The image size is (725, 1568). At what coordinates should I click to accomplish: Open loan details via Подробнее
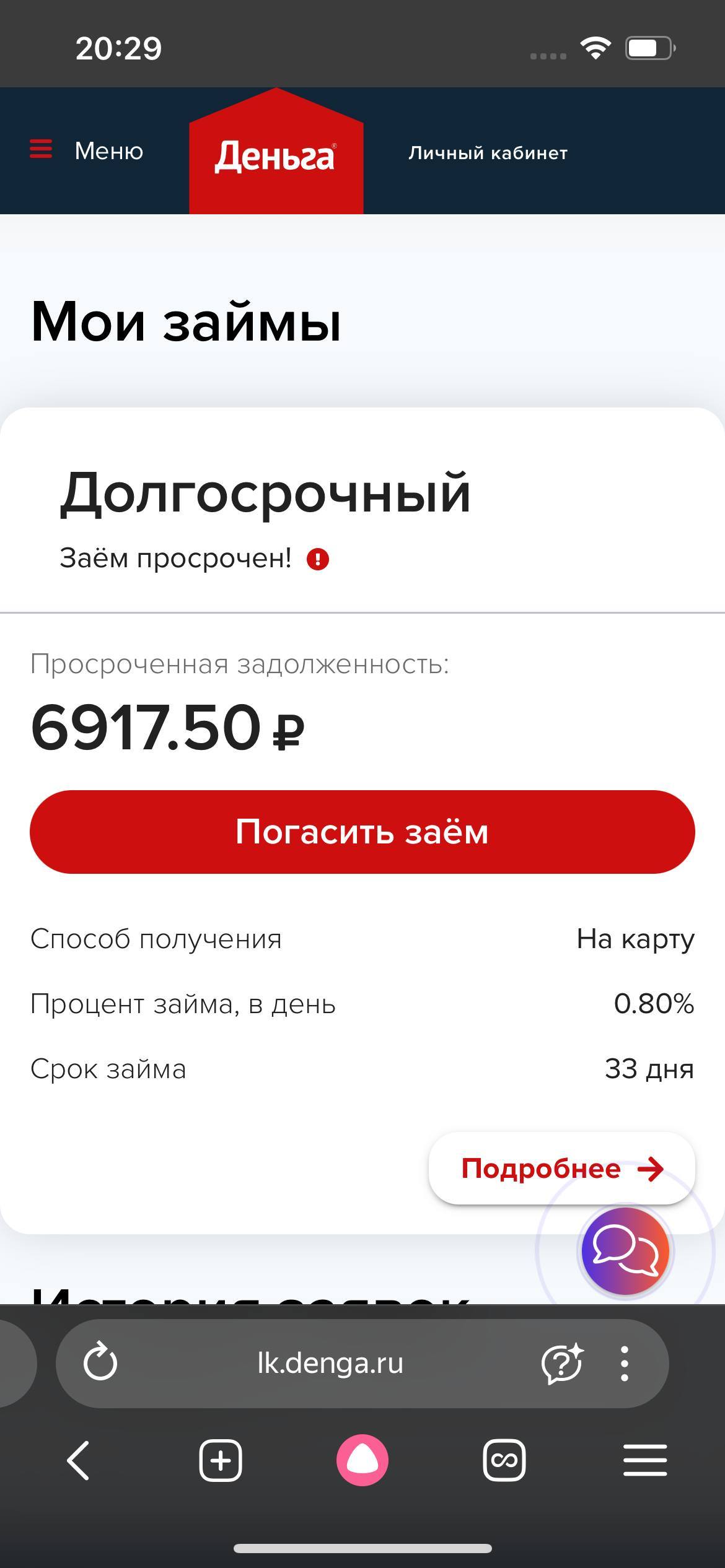[538, 1169]
